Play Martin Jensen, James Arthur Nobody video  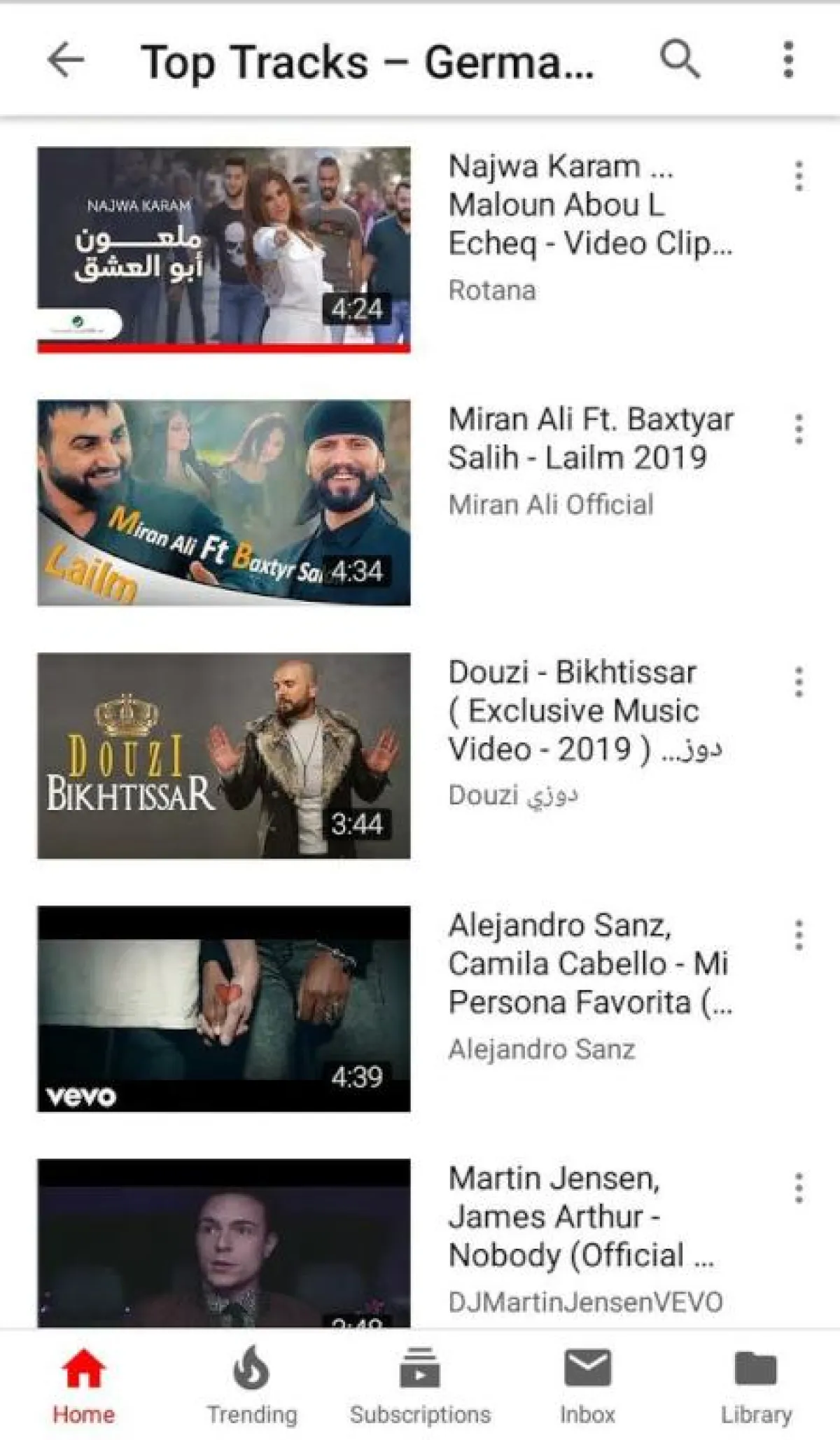point(224,1243)
